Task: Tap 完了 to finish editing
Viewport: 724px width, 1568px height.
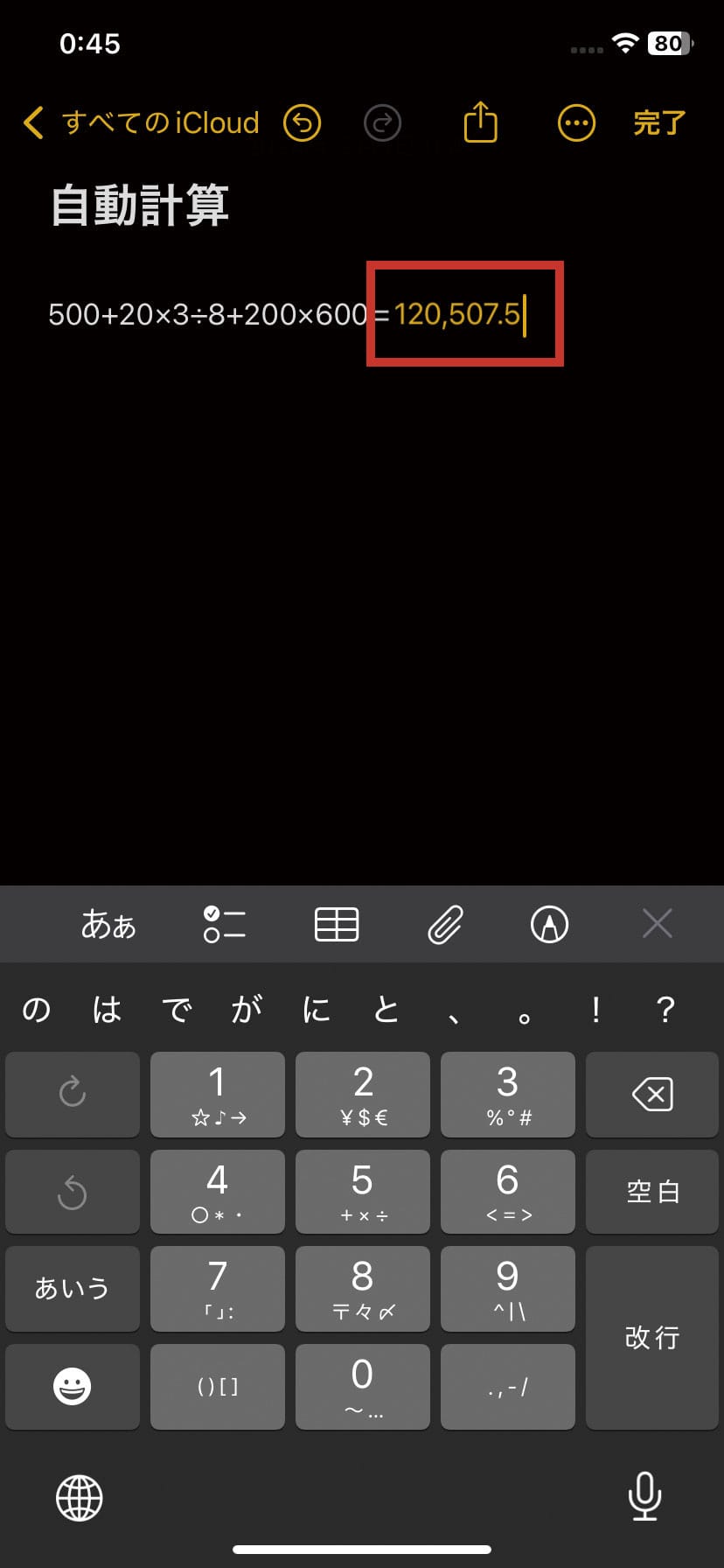Action: coord(658,122)
